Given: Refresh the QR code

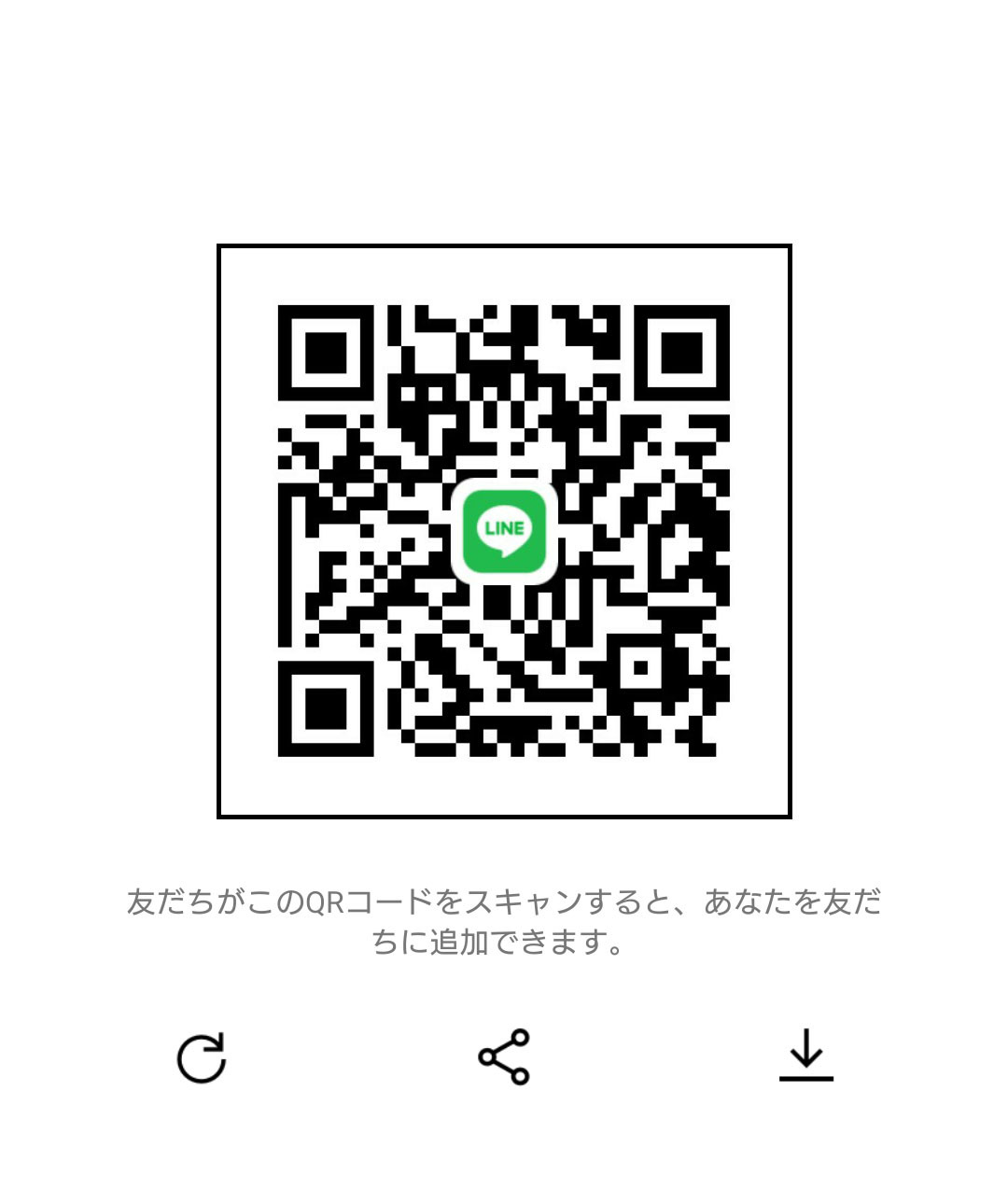Looking at the screenshot, I should [202, 1057].
